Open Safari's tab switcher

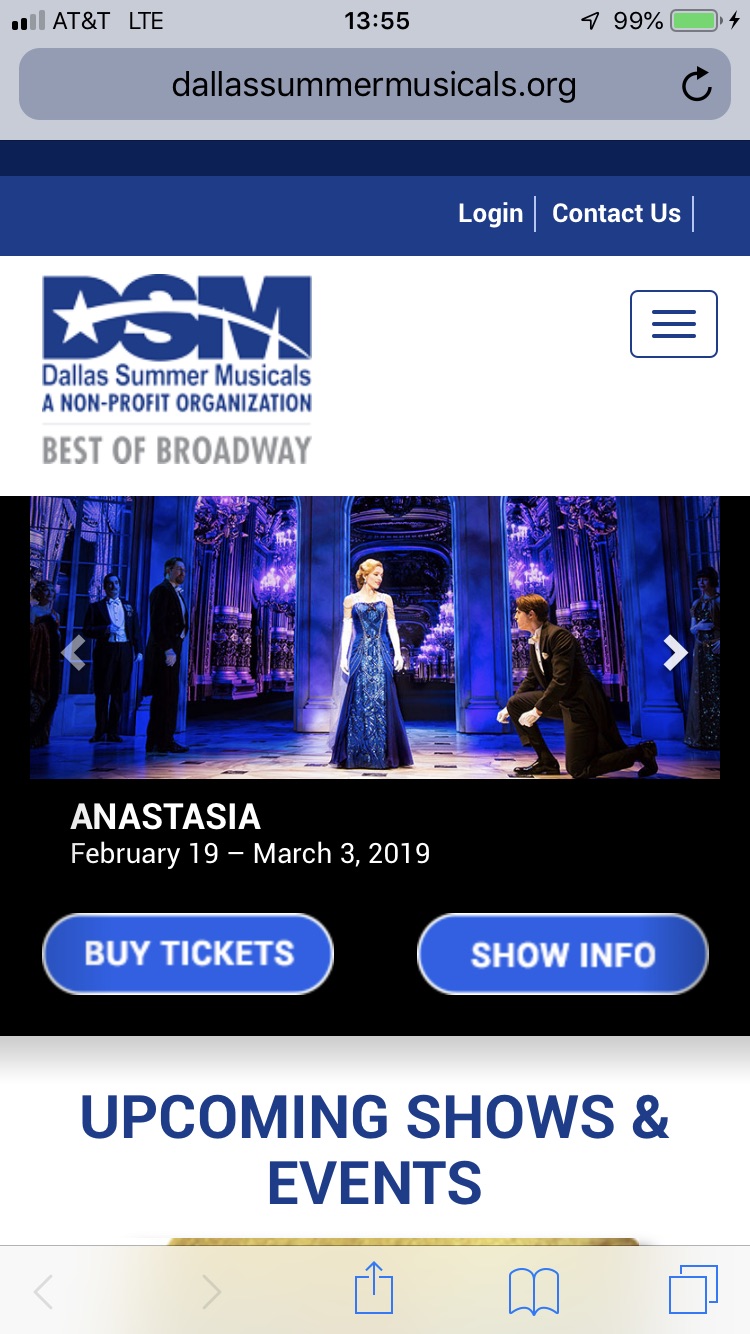pyautogui.click(x=692, y=1290)
